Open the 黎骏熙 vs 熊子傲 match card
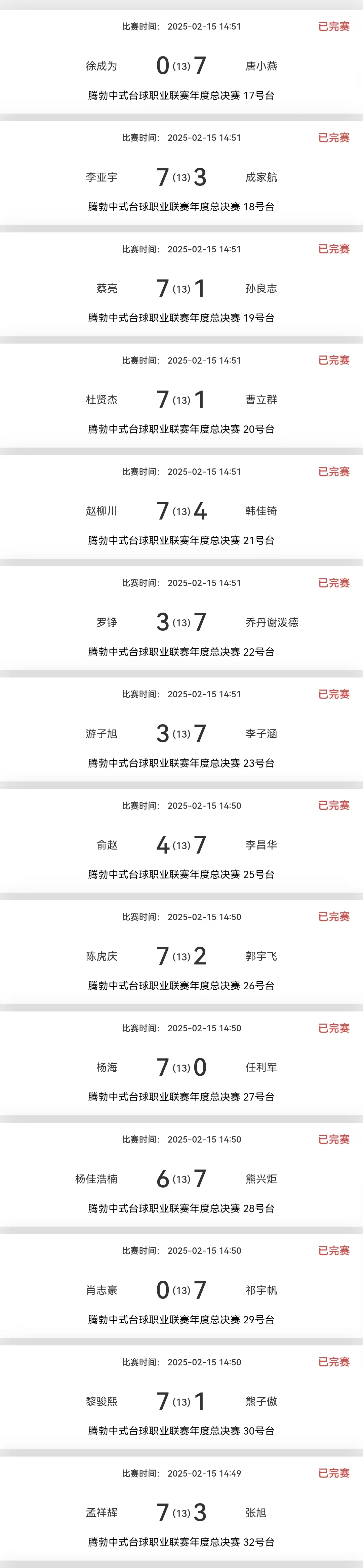The image size is (363, 1568). 182,1401
